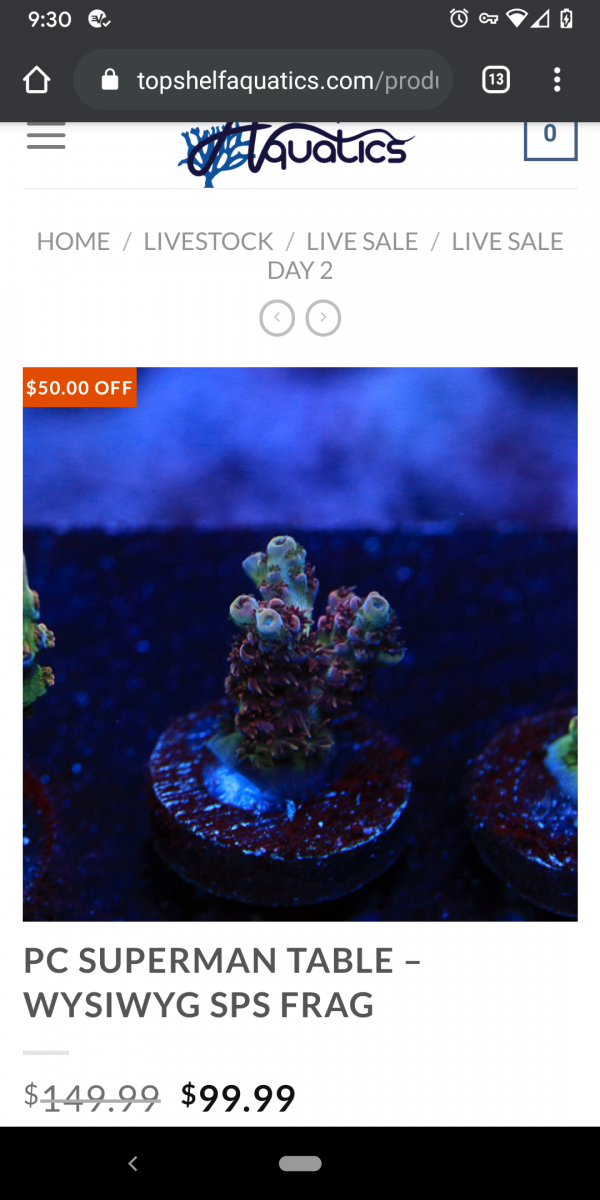Go to the next product arrow
This screenshot has height=1200, width=600.
click(323, 319)
